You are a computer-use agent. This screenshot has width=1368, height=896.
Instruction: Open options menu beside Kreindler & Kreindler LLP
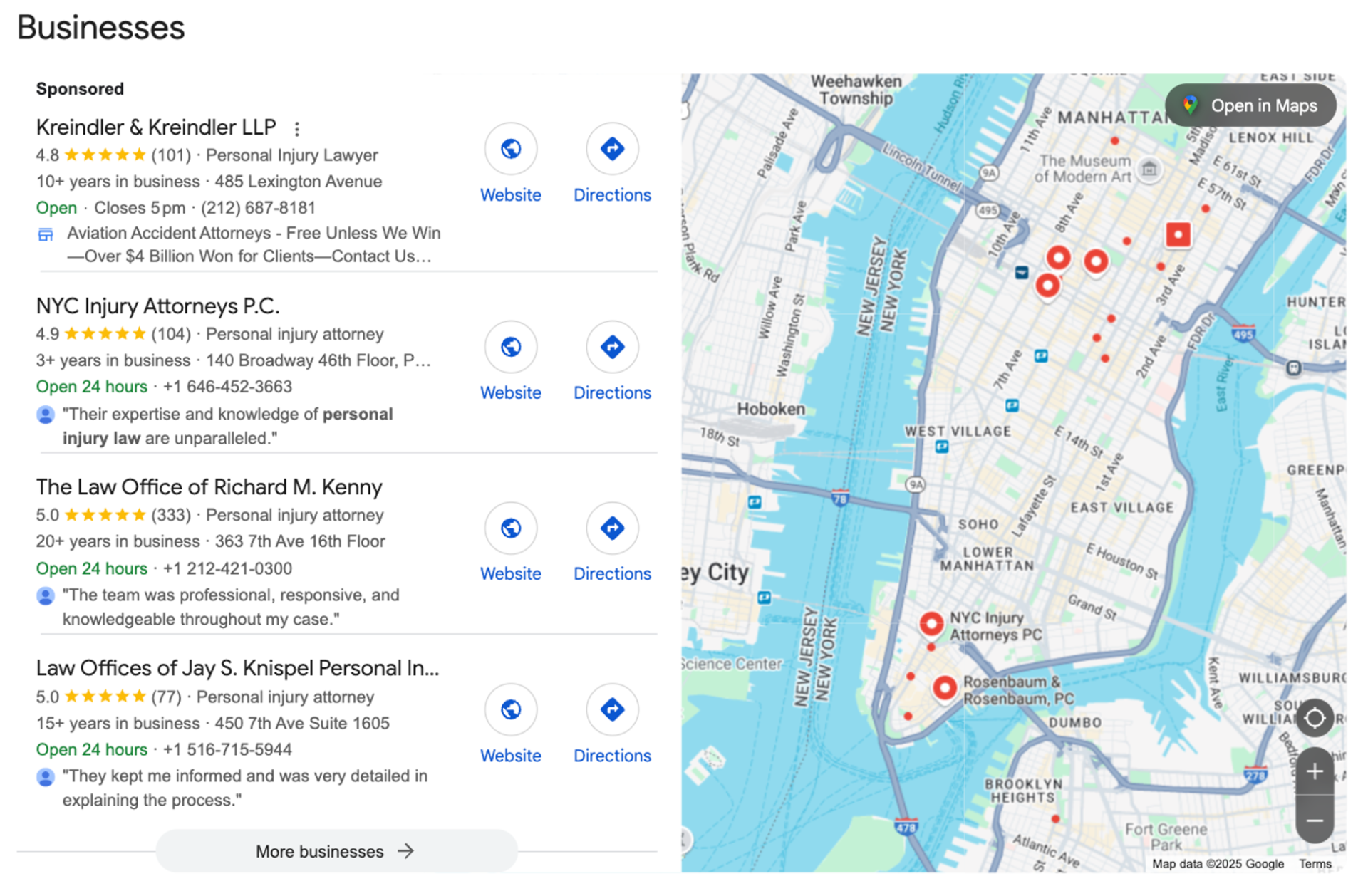coord(297,129)
